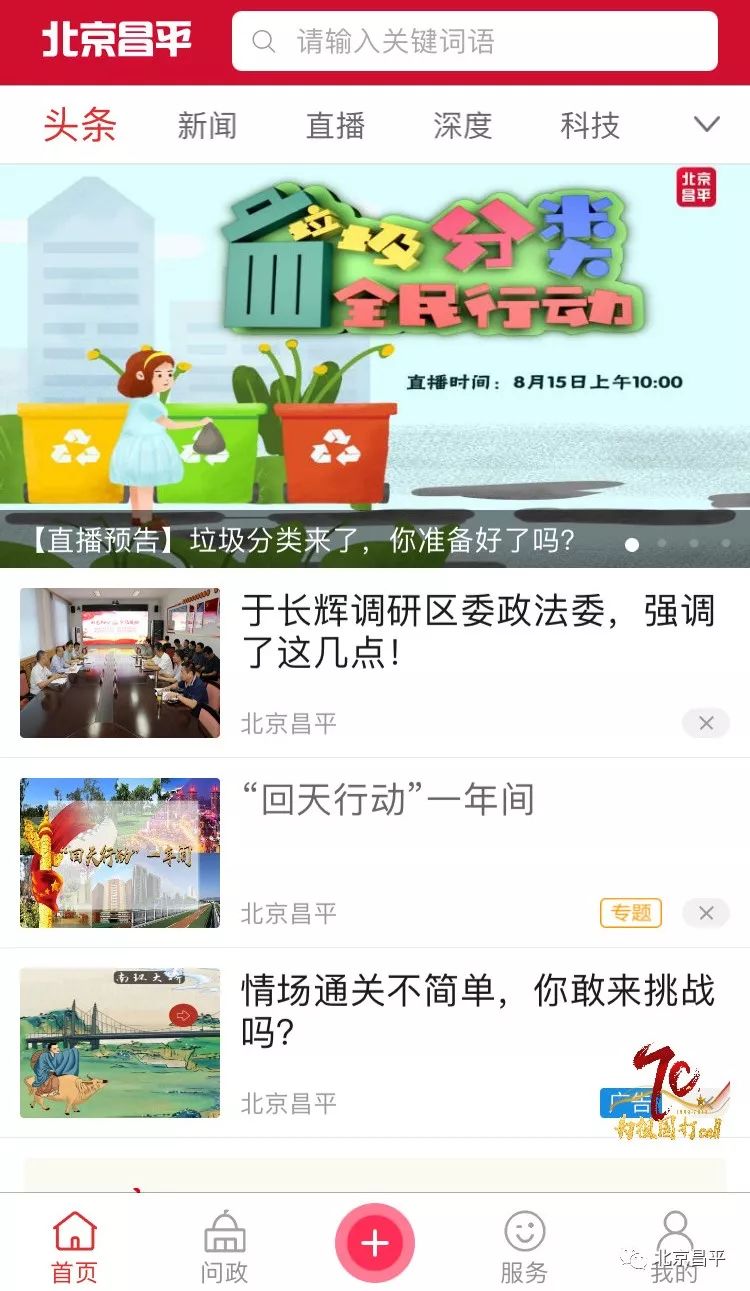The height and width of the screenshot is (1291, 750).
Task: Switch to the 新闻 tab
Action: (x=209, y=126)
